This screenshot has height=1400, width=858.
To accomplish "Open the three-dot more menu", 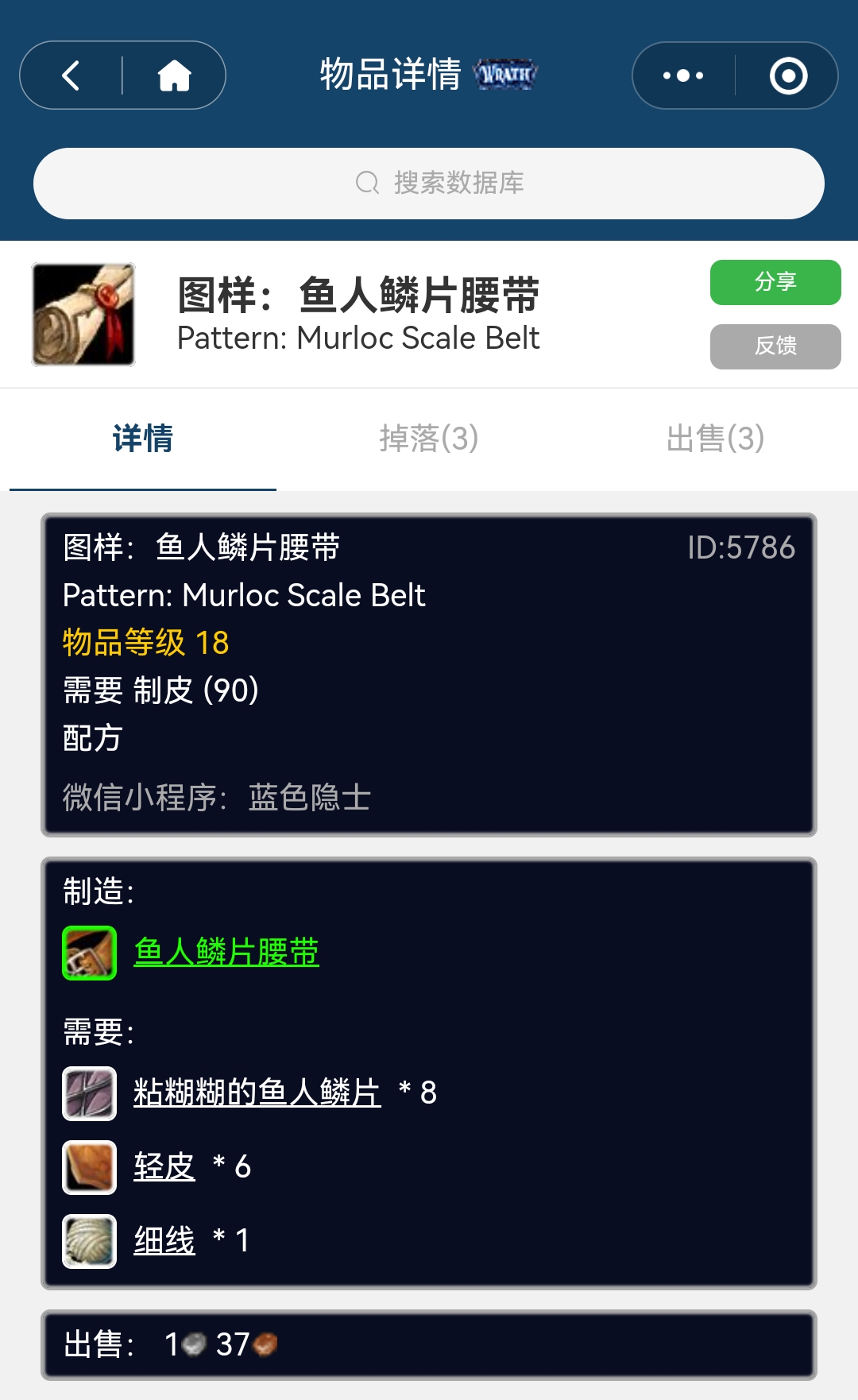I will pos(683,75).
